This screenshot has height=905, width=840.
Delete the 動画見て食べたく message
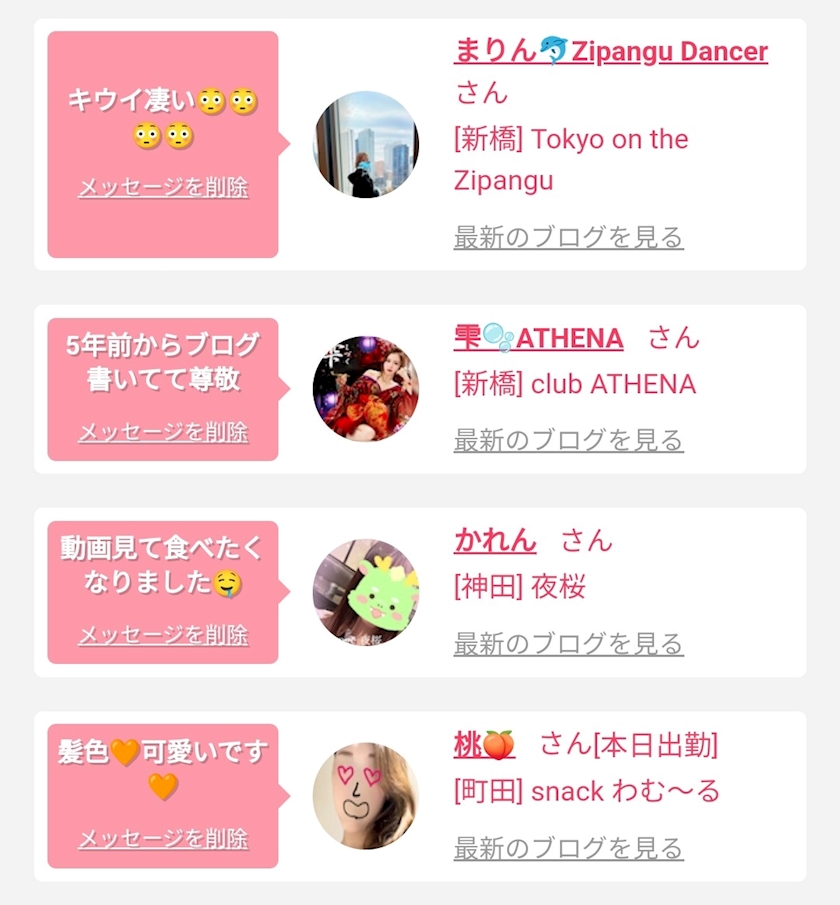tap(163, 635)
